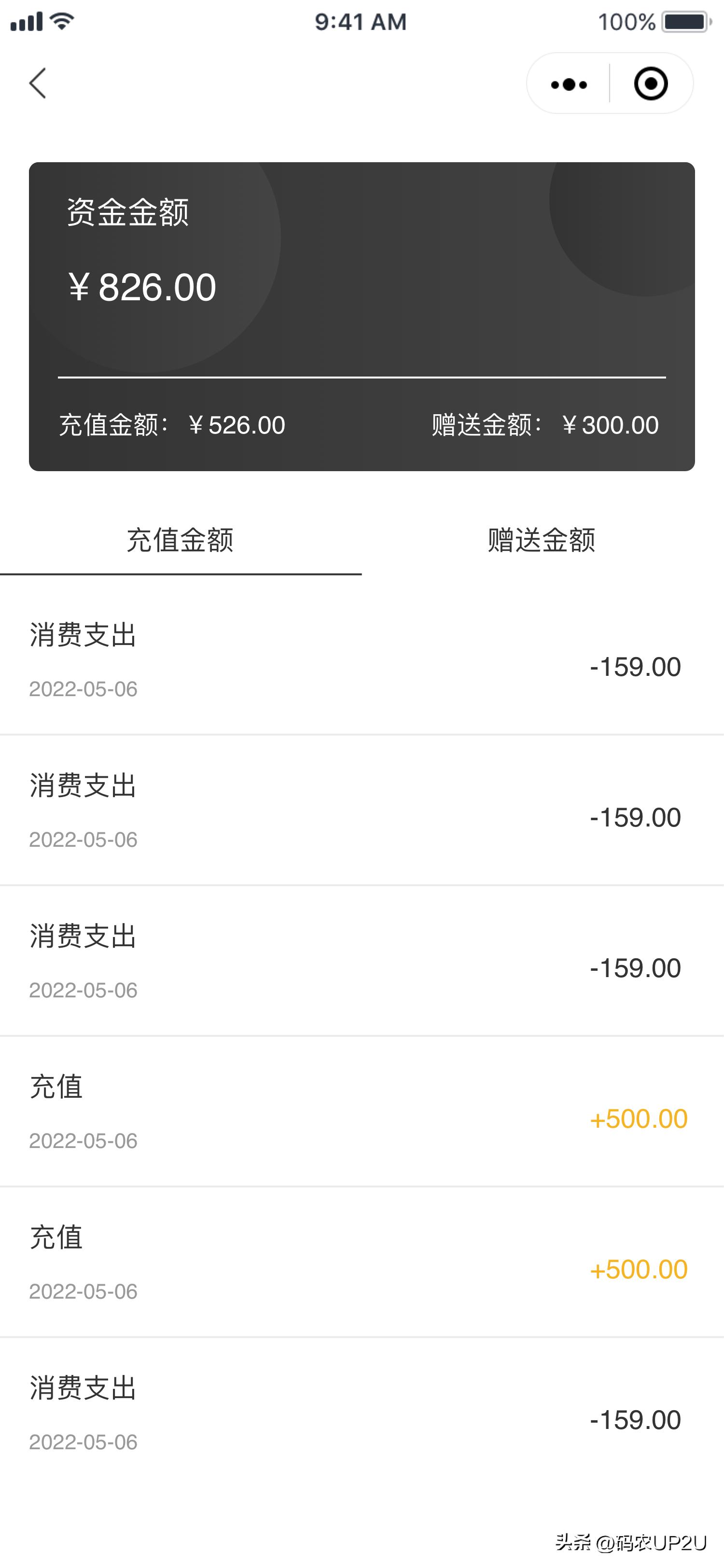Tap the back arrow to return

point(38,84)
